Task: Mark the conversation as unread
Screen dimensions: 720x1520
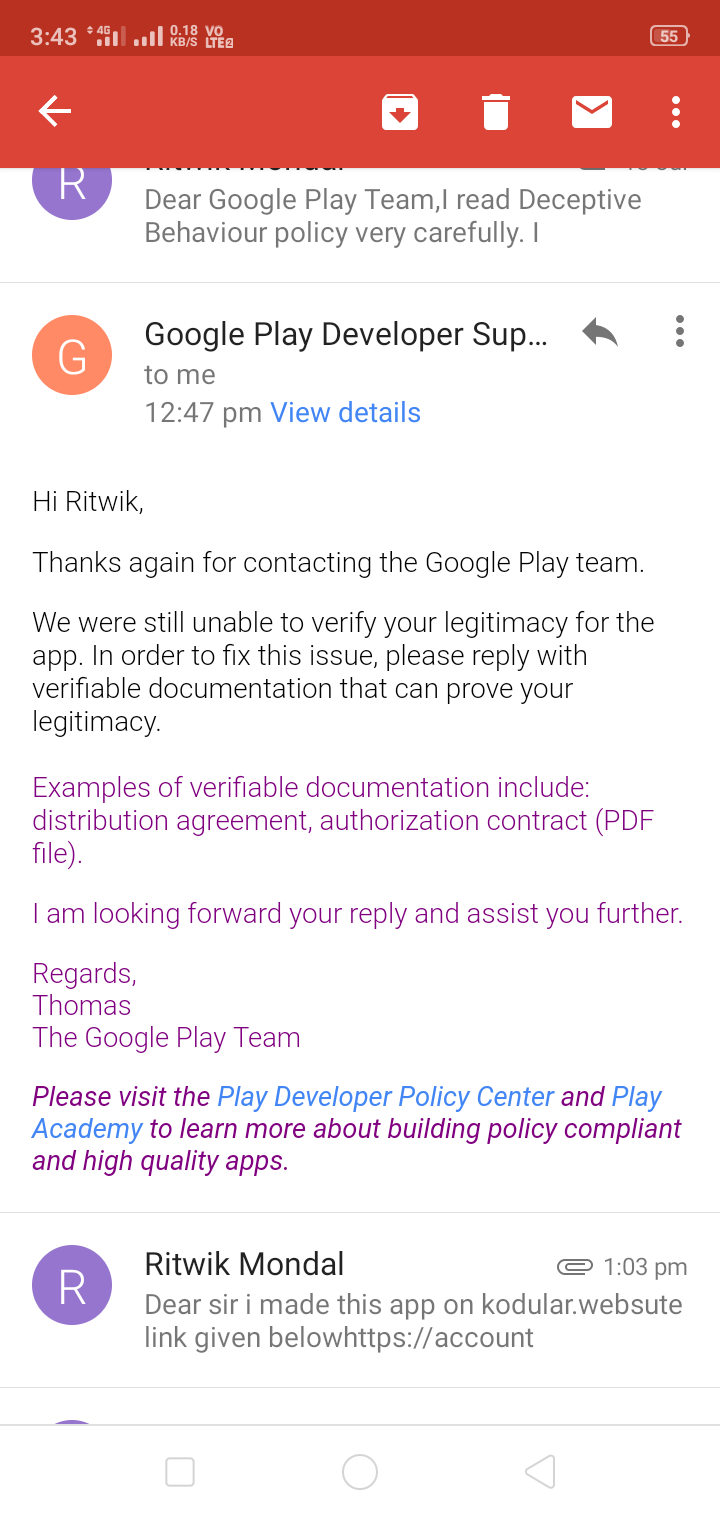Action: 592,111
